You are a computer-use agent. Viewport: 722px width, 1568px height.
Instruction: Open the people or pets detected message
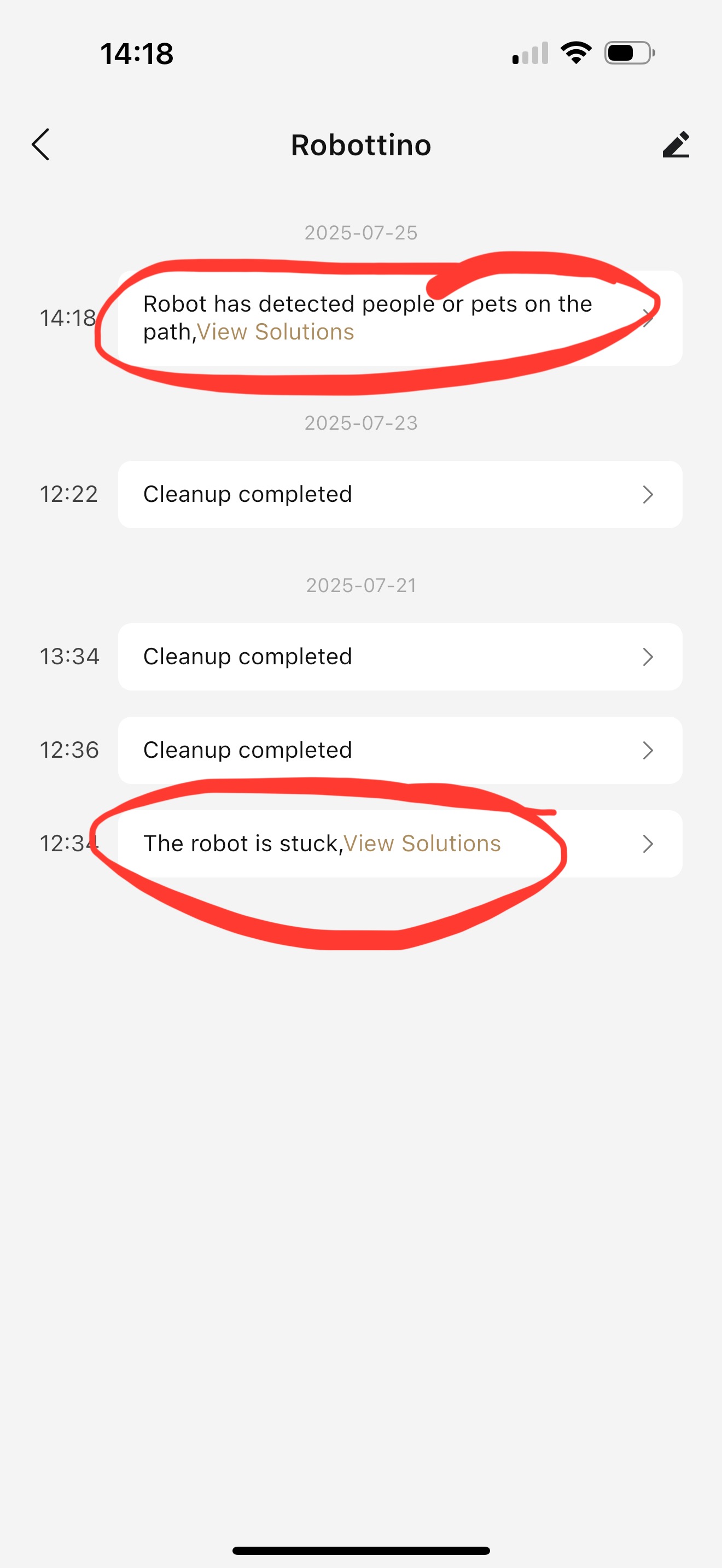point(400,318)
